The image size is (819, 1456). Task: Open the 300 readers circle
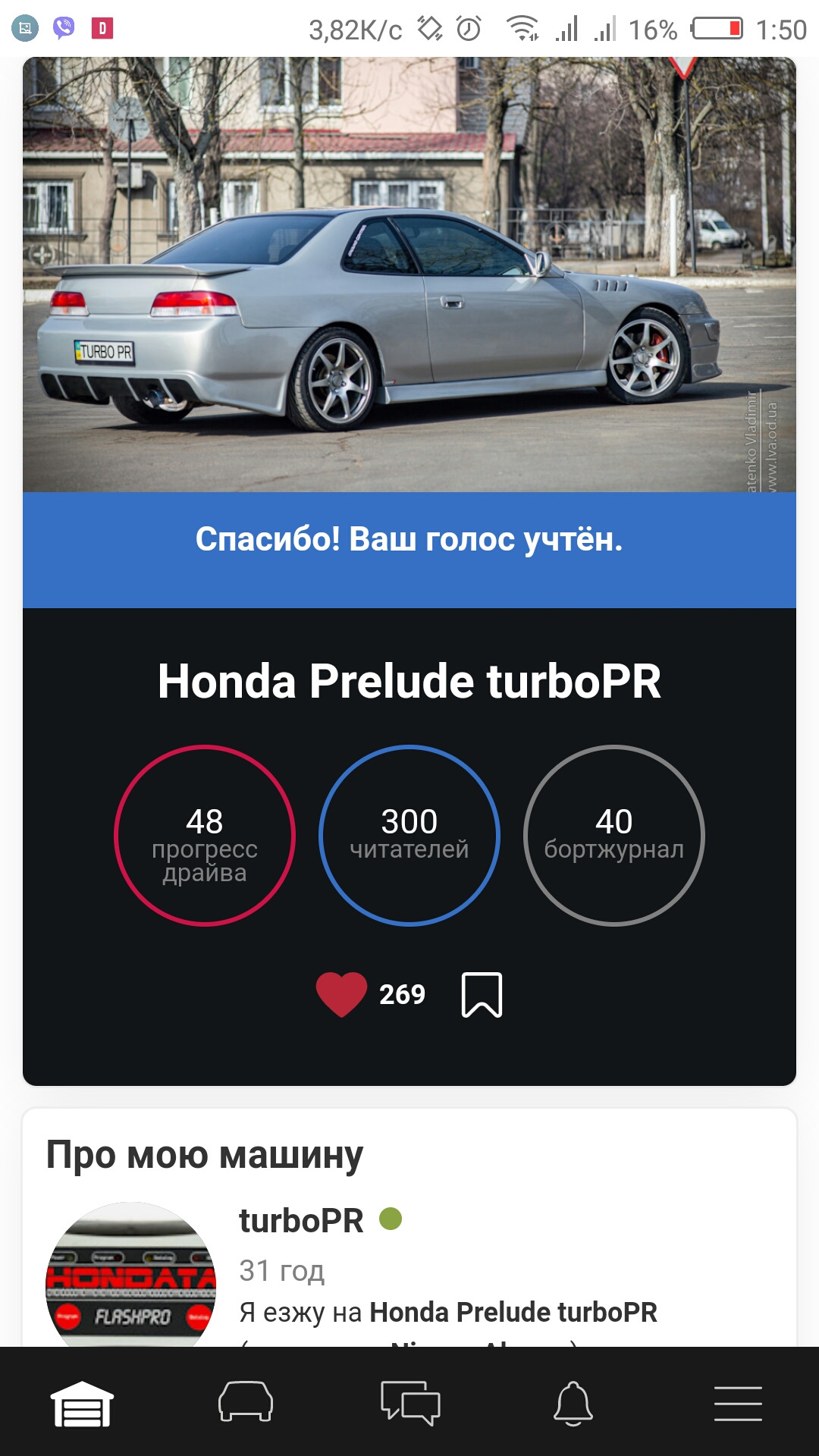[409, 836]
